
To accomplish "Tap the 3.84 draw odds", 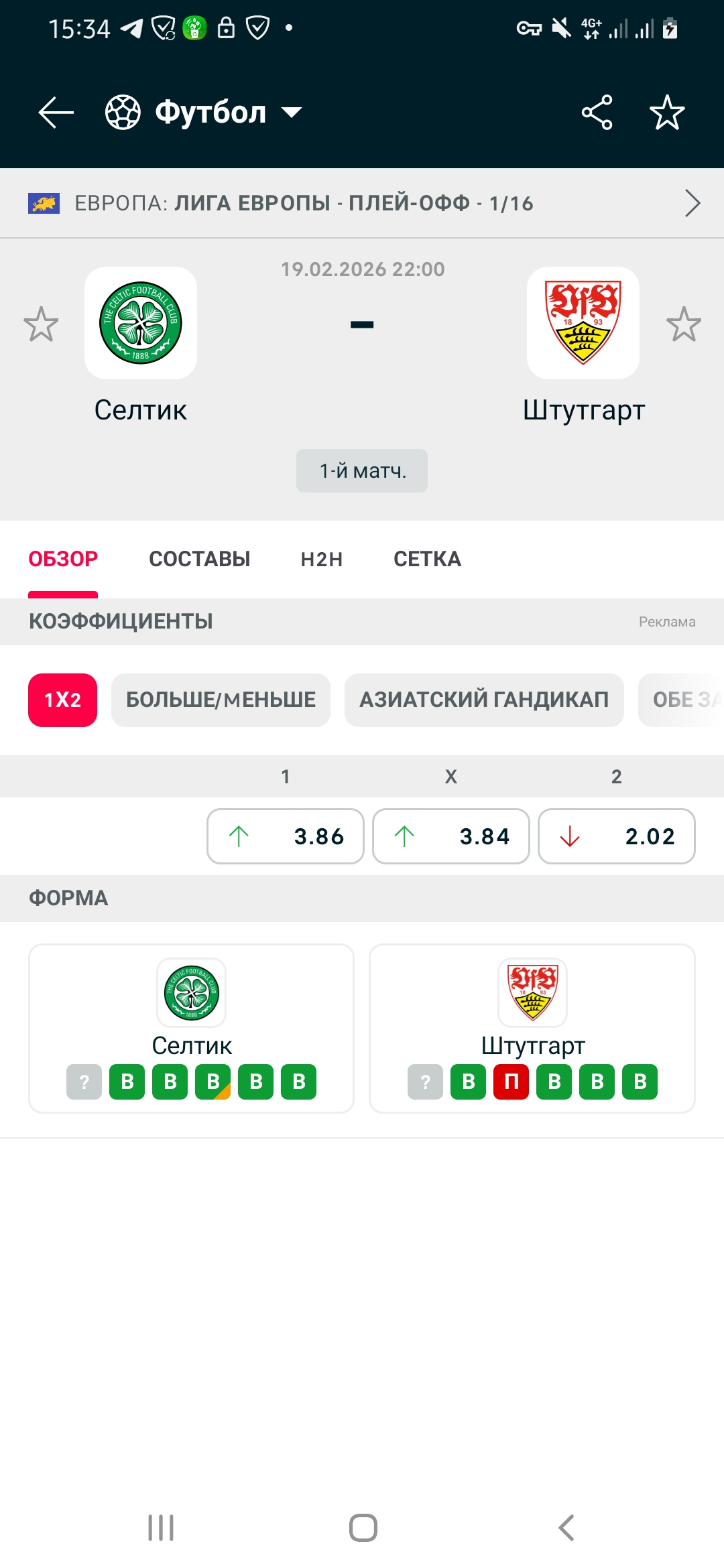I will (451, 836).
